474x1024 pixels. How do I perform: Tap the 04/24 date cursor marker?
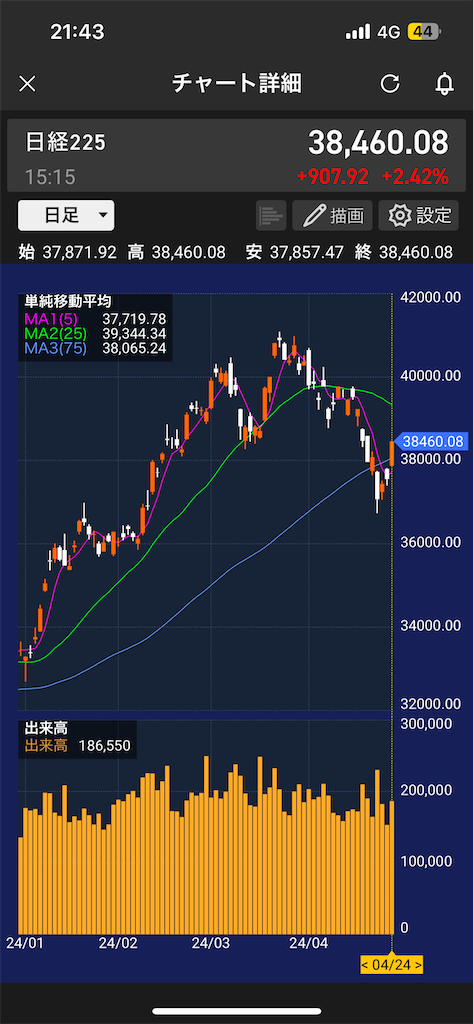[392, 963]
